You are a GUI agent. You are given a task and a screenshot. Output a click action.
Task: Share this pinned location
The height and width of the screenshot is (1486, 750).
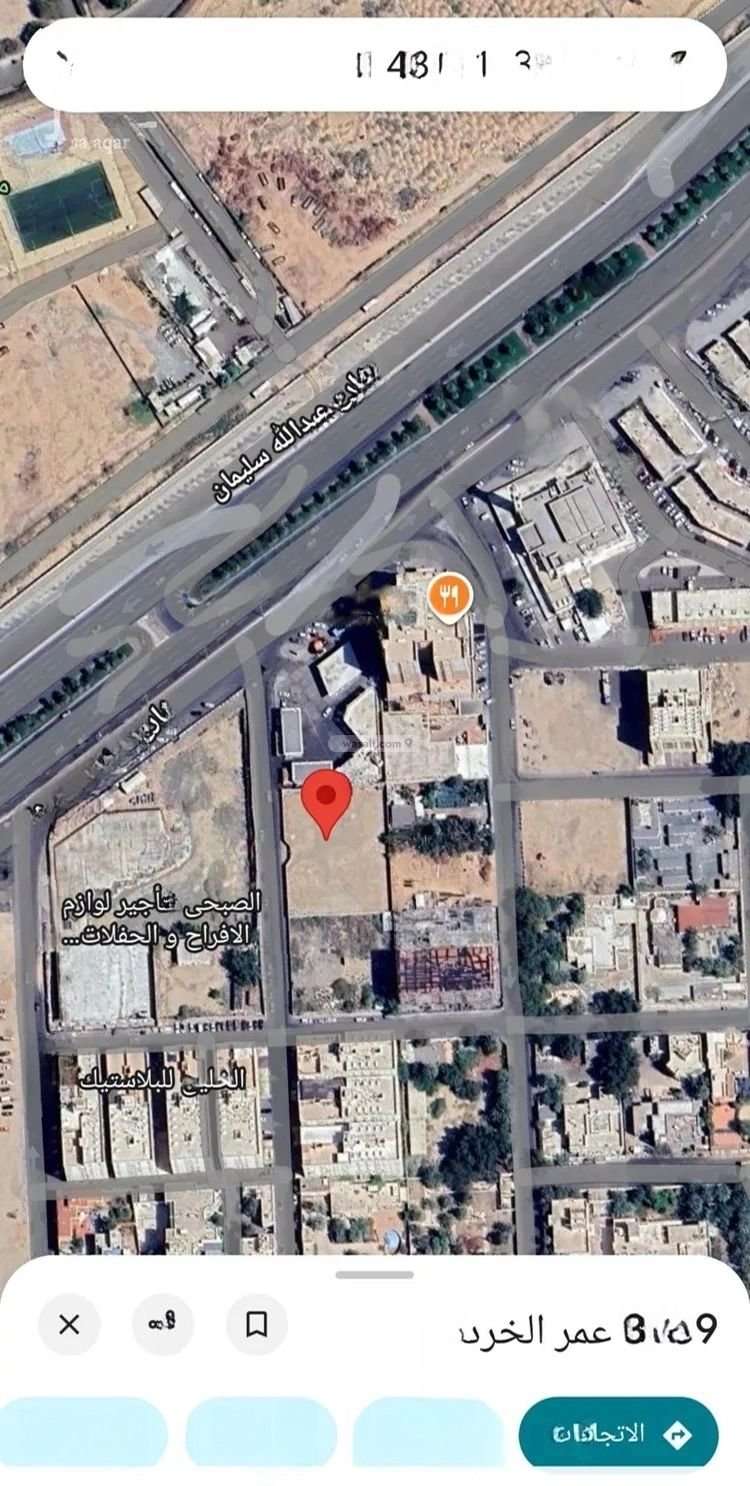(163, 1324)
